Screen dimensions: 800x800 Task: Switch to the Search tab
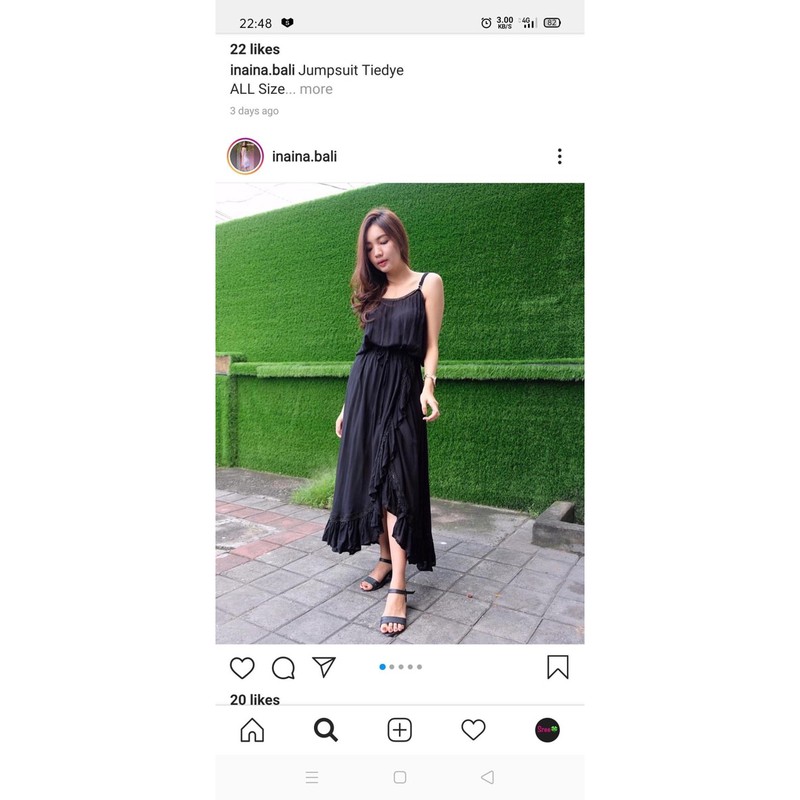pos(326,730)
